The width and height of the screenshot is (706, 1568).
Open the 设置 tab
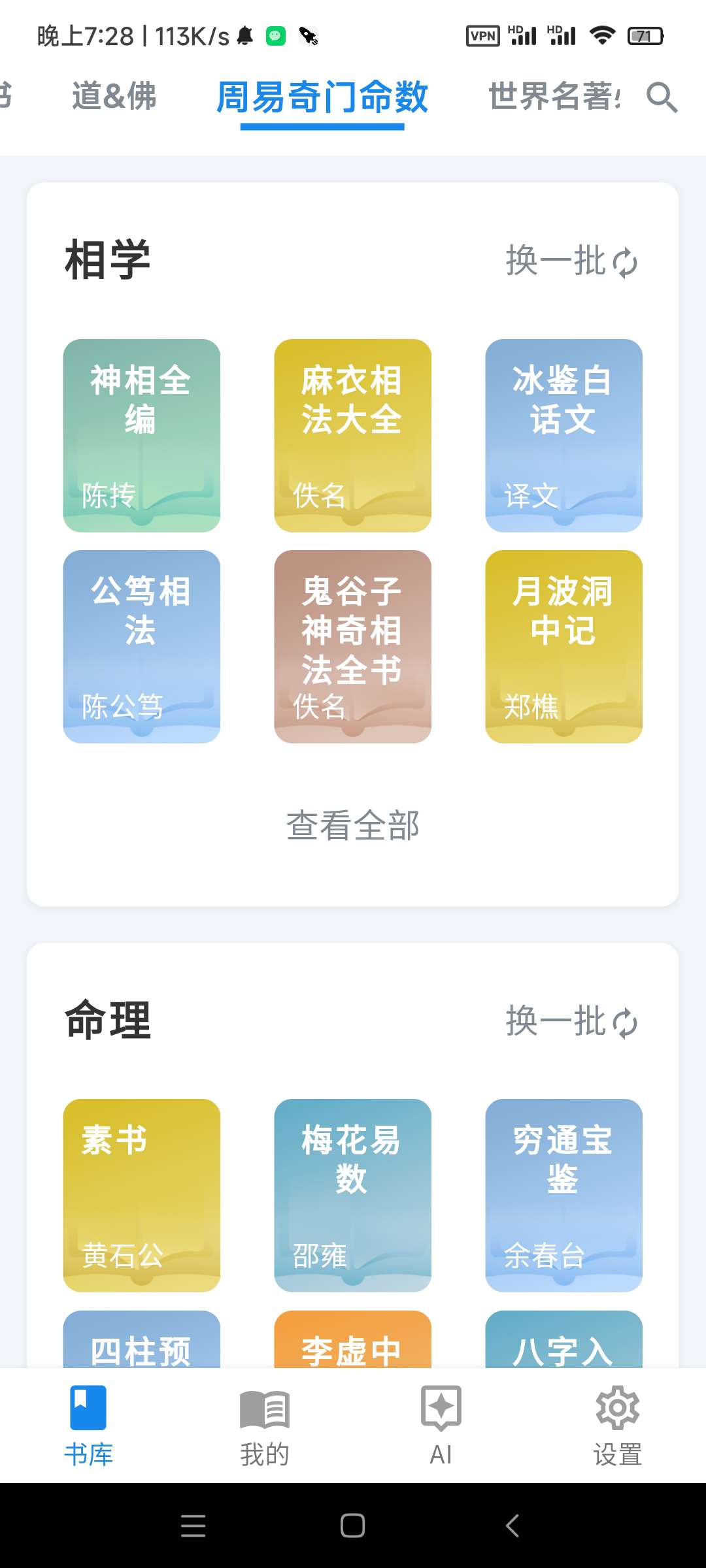click(x=617, y=1426)
